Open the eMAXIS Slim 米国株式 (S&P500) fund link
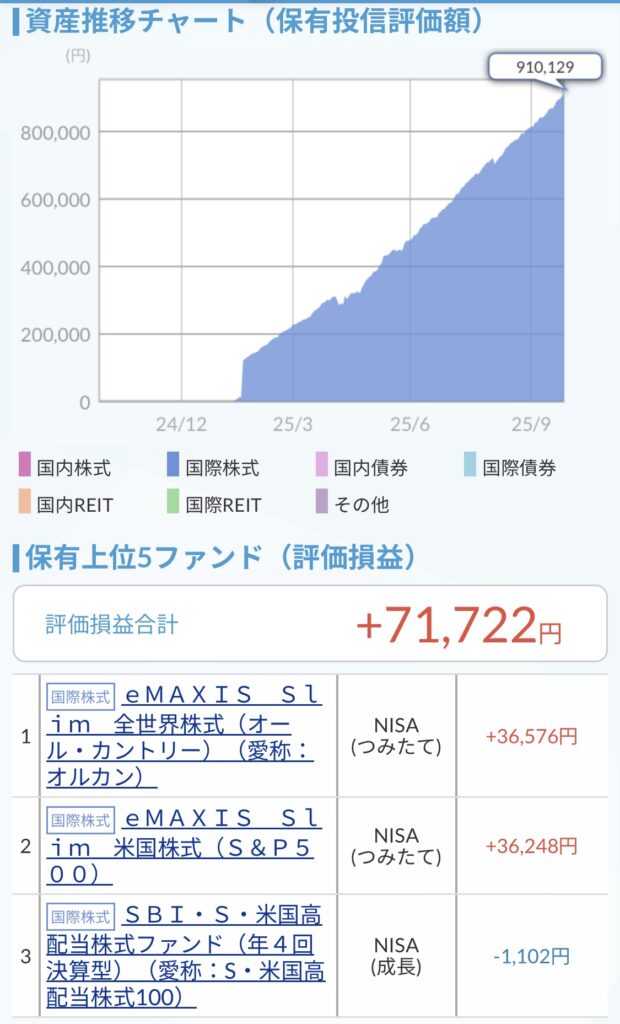 click(184, 846)
